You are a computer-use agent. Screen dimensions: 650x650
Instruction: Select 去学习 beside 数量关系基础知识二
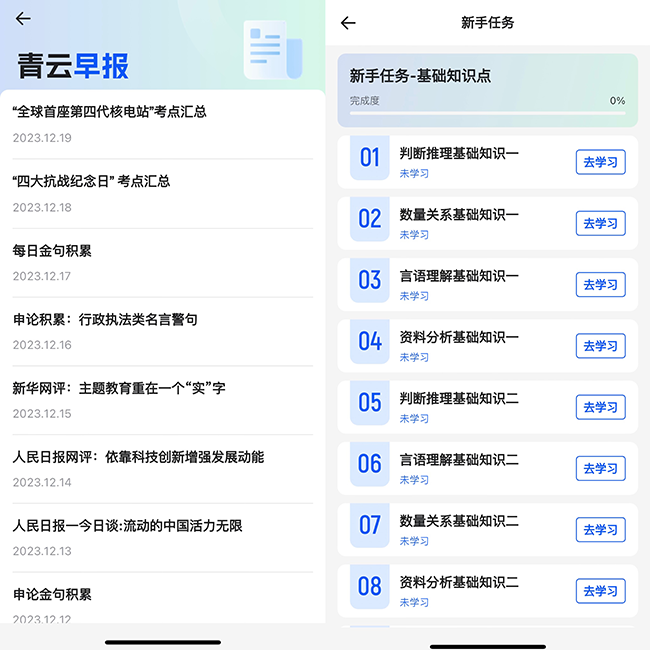click(600, 530)
